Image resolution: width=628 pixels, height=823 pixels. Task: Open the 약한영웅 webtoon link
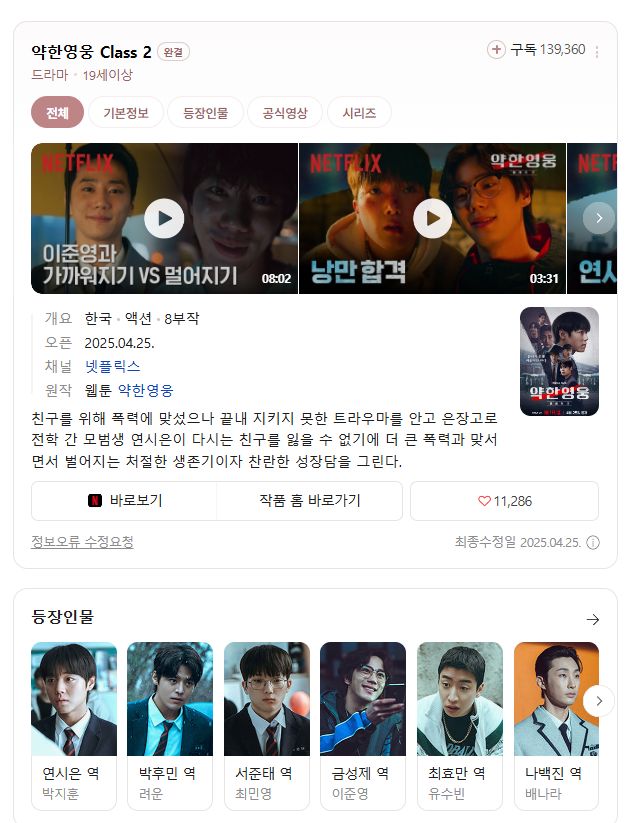[x=146, y=390]
